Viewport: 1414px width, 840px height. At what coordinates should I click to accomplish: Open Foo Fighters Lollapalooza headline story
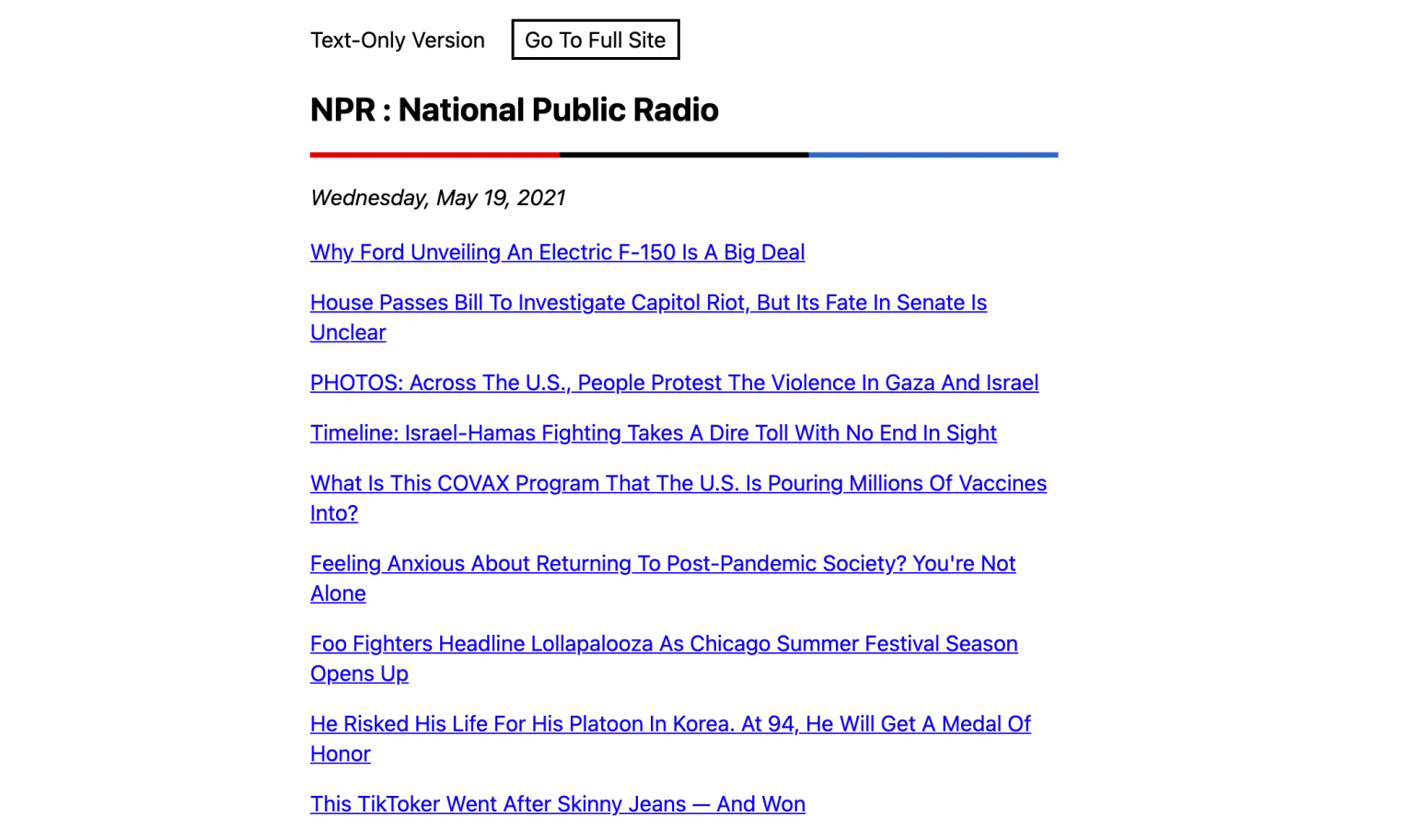click(663, 644)
